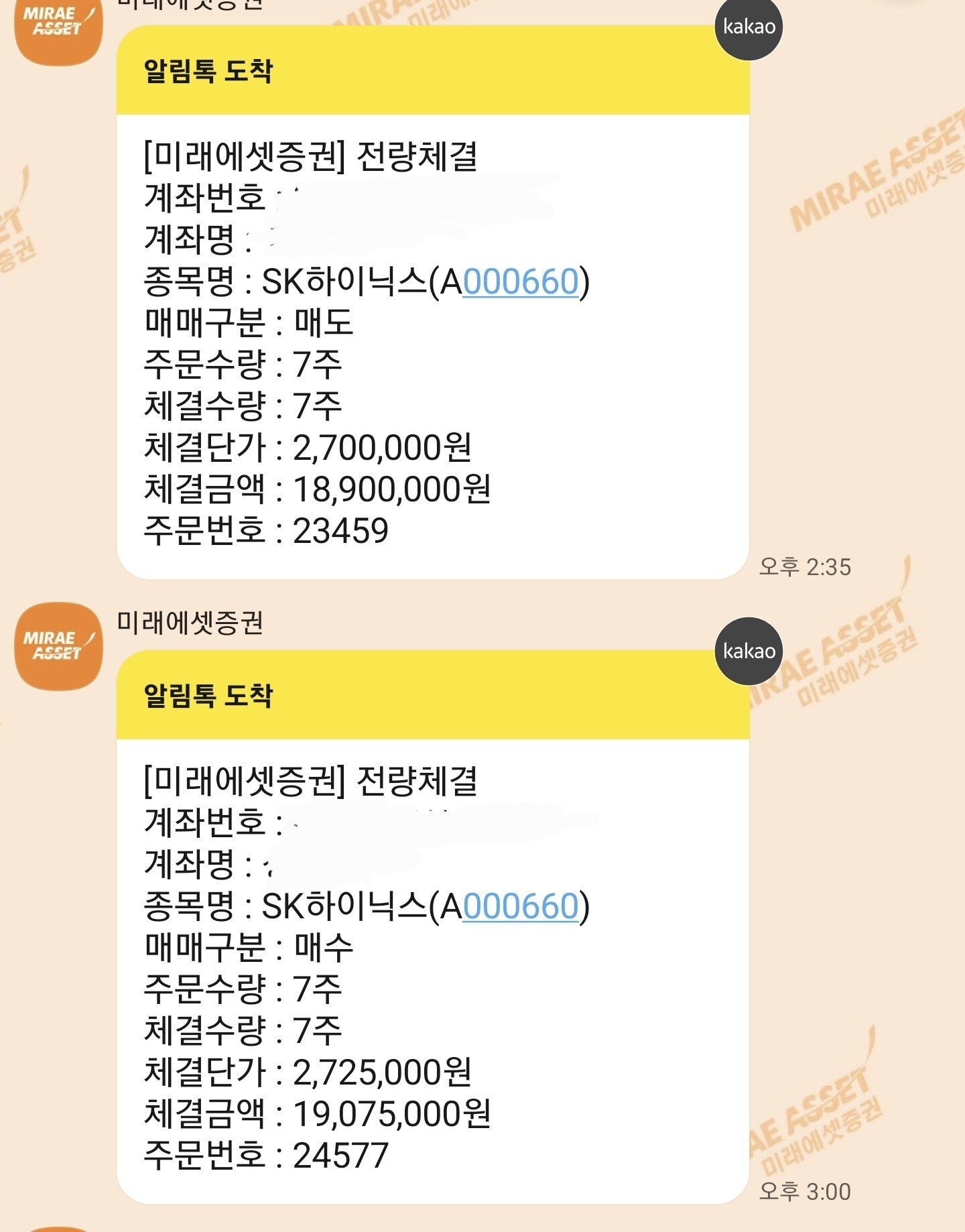Image resolution: width=965 pixels, height=1232 pixels.
Task: Open the 알림톡 card with 주문번호 23459
Action: [x=433, y=303]
